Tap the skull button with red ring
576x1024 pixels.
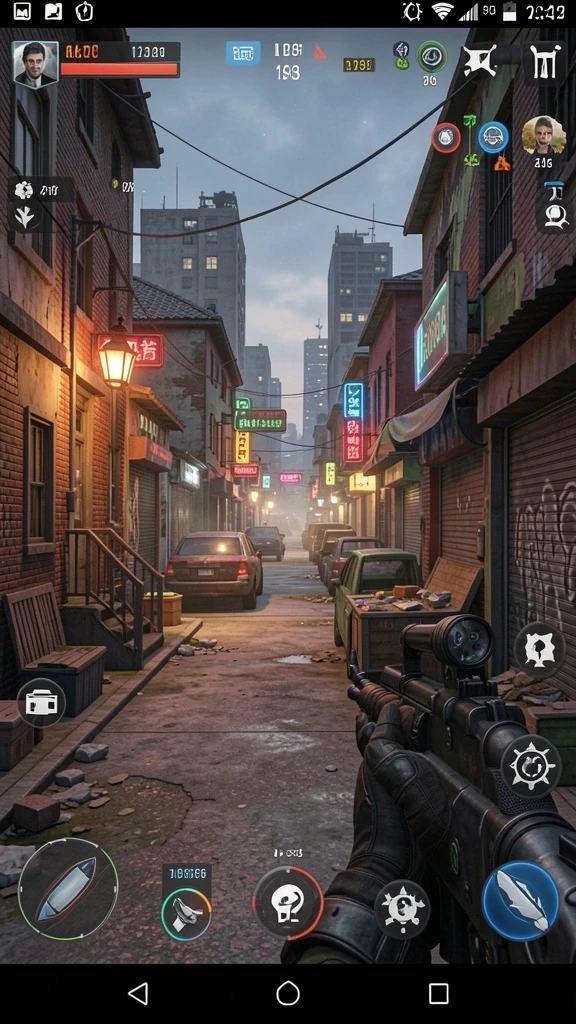(x=288, y=902)
